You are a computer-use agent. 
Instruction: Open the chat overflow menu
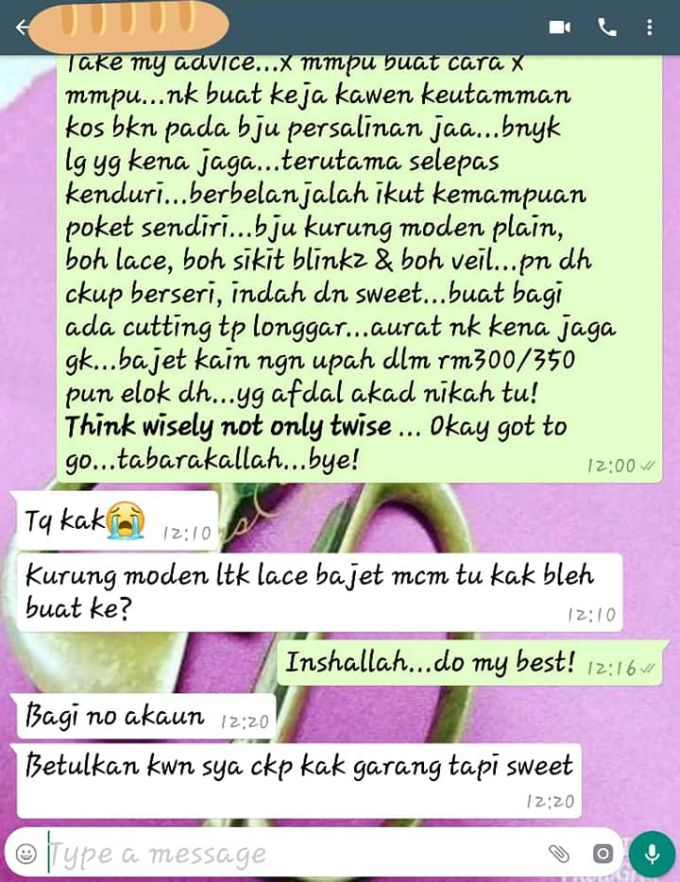click(x=650, y=27)
